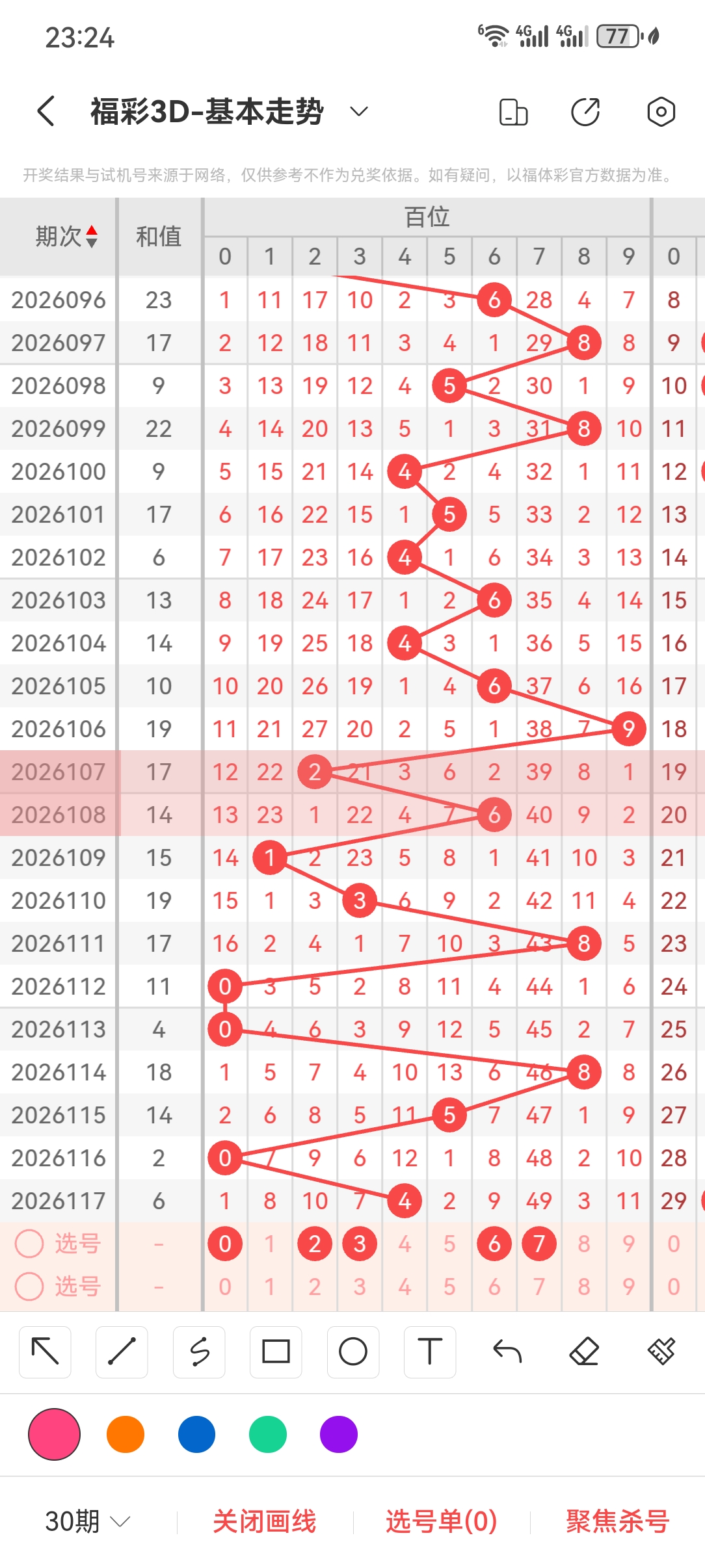This screenshot has width=705, height=1568.
Task: Open the 30期 period dropdown
Action: pyautogui.click(x=88, y=1521)
